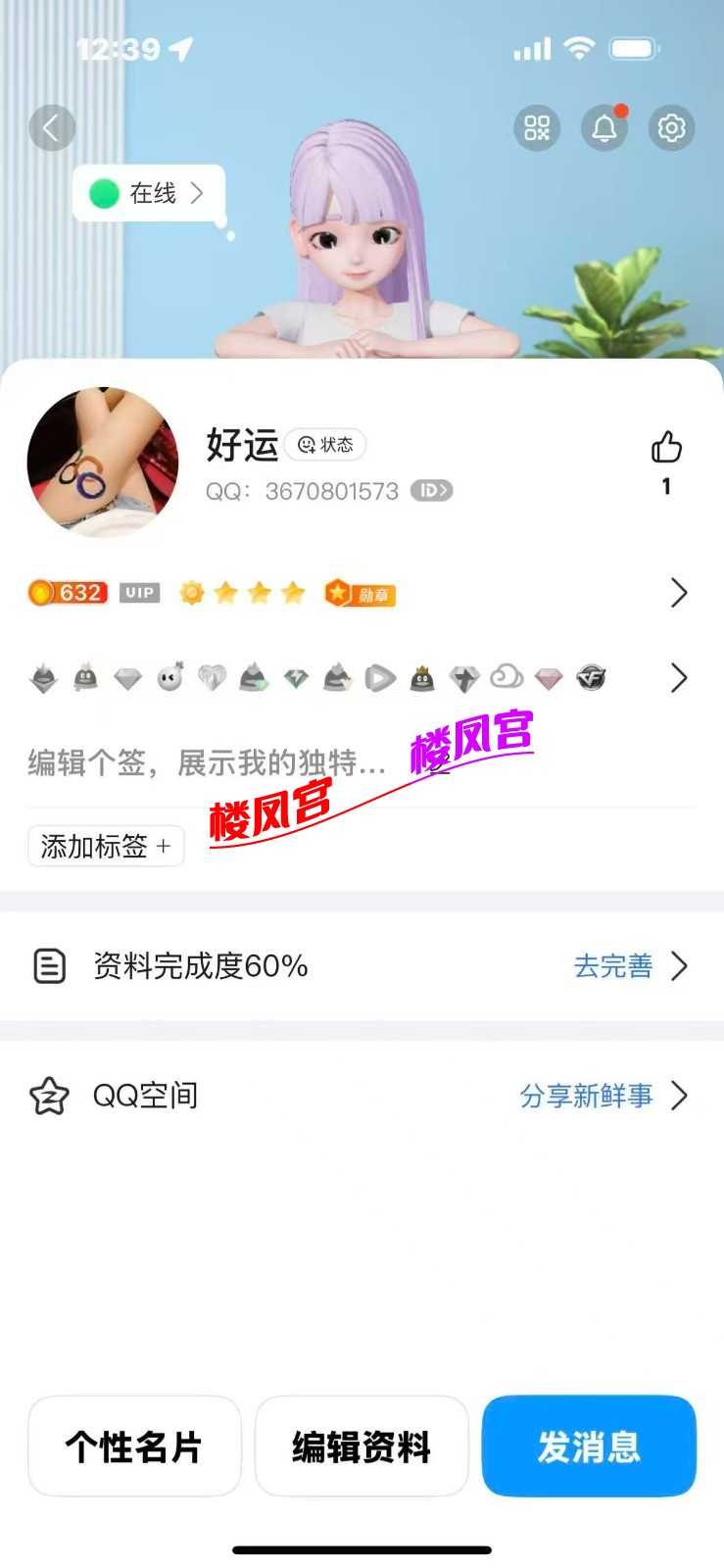The height and width of the screenshot is (1568, 724).
Task: Tap 编辑资料 to edit profile
Action: (x=362, y=1446)
